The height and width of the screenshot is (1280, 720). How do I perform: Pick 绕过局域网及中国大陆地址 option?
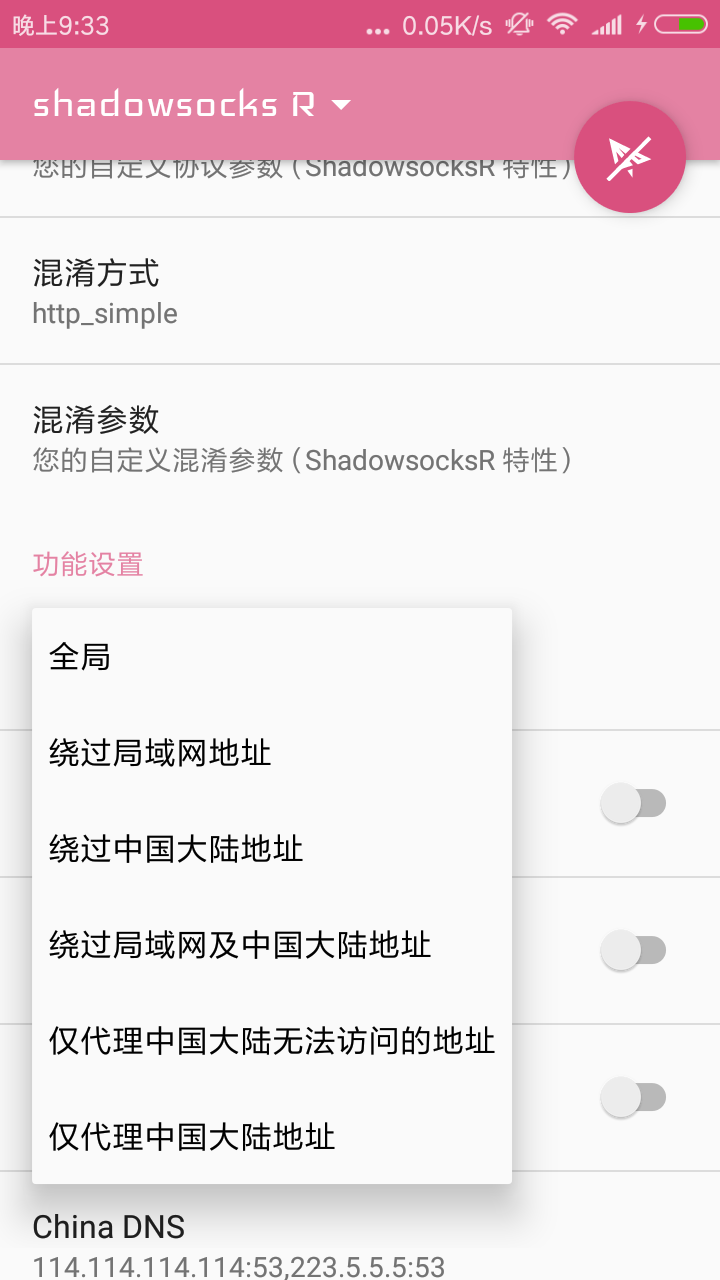271,945
